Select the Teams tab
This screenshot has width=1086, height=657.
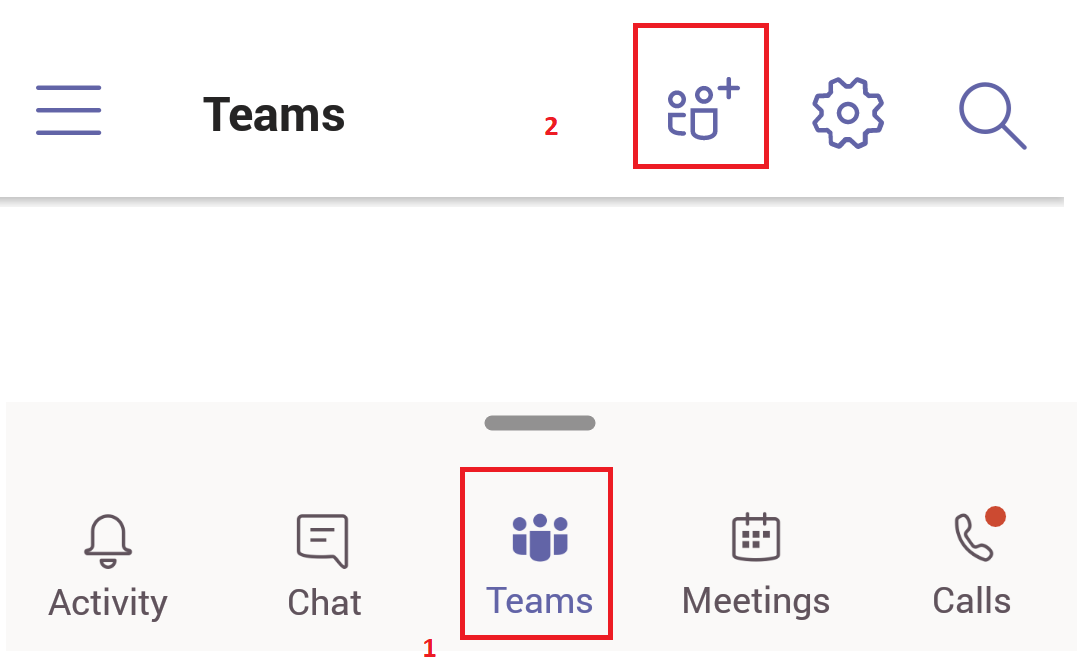[539, 565]
